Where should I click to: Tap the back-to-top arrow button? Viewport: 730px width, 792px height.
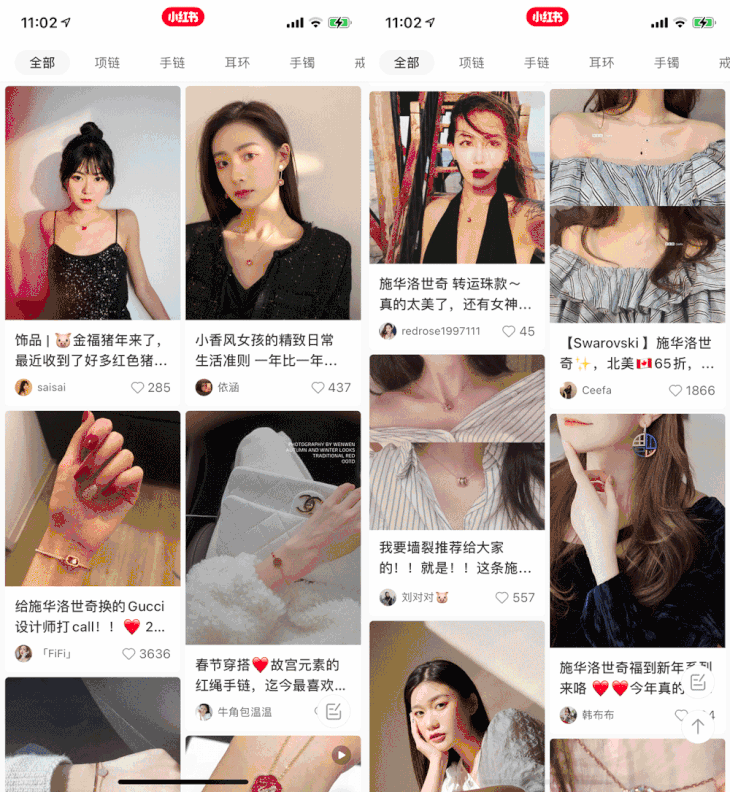[697, 727]
